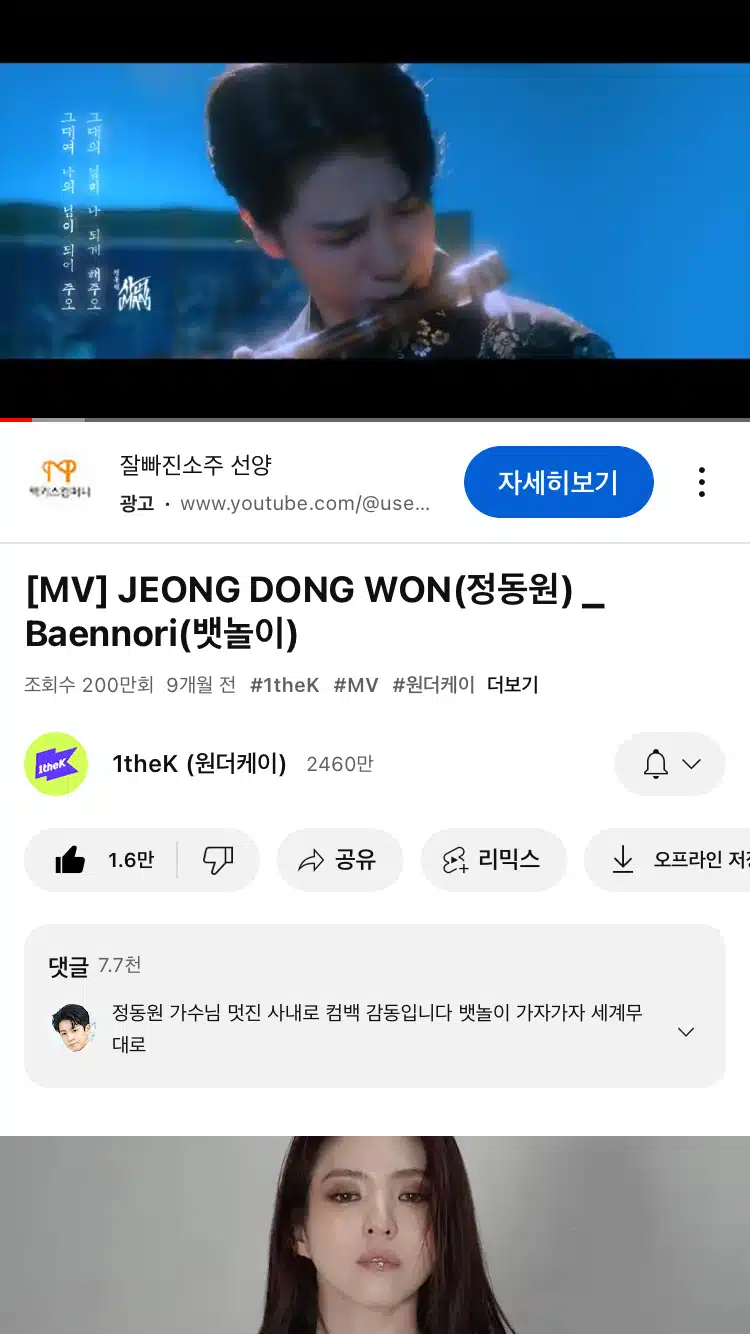Open the #원더케이 hashtag
Screen dimensions: 750x1334
coord(433,685)
